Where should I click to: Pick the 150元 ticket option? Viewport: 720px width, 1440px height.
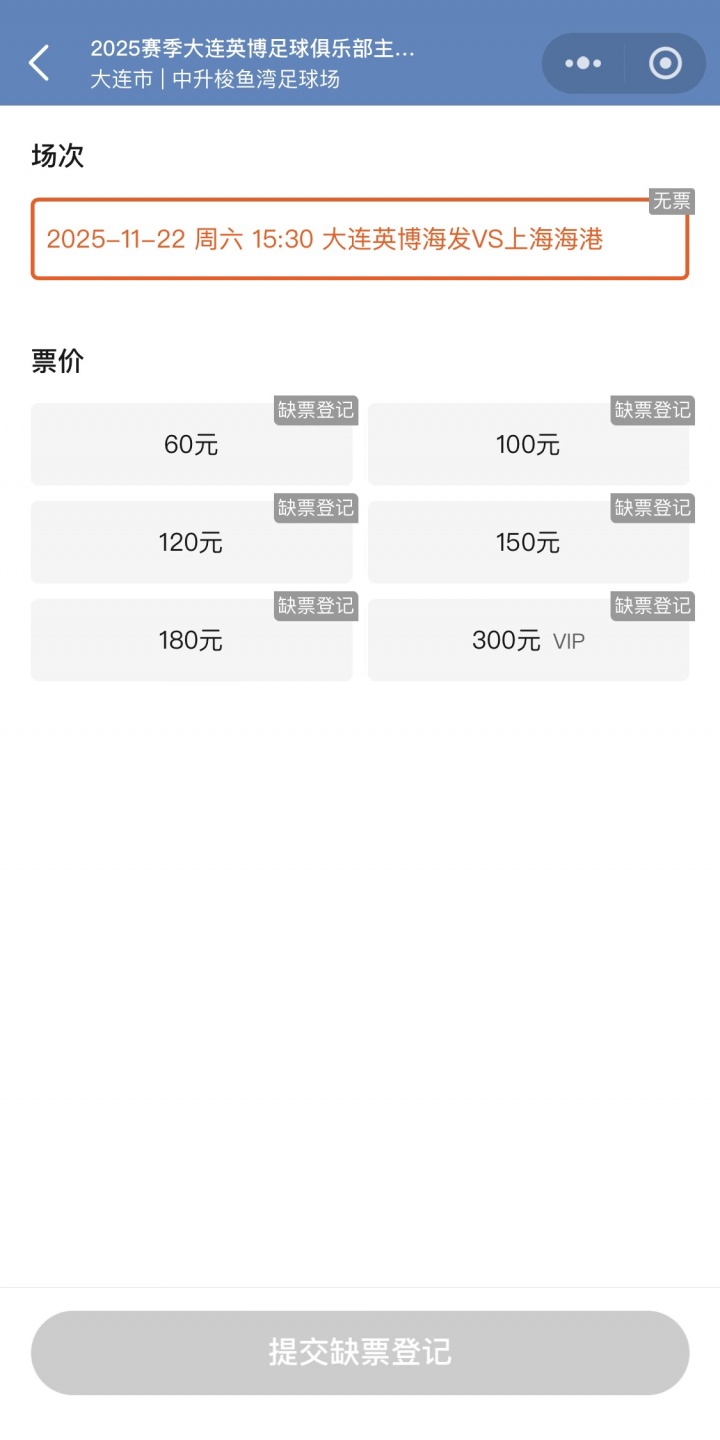click(528, 543)
